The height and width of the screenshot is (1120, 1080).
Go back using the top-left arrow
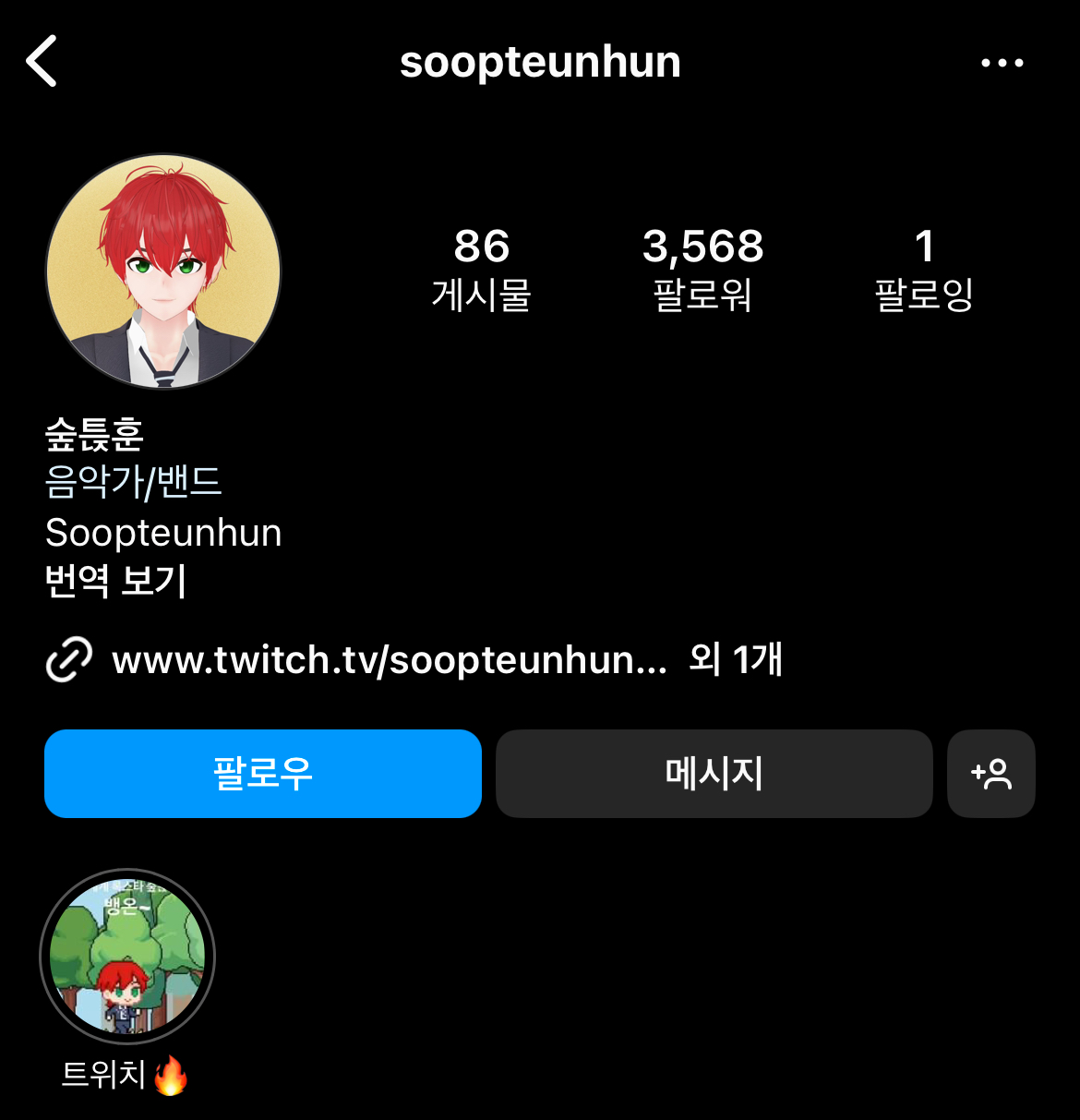tap(42, 61)
